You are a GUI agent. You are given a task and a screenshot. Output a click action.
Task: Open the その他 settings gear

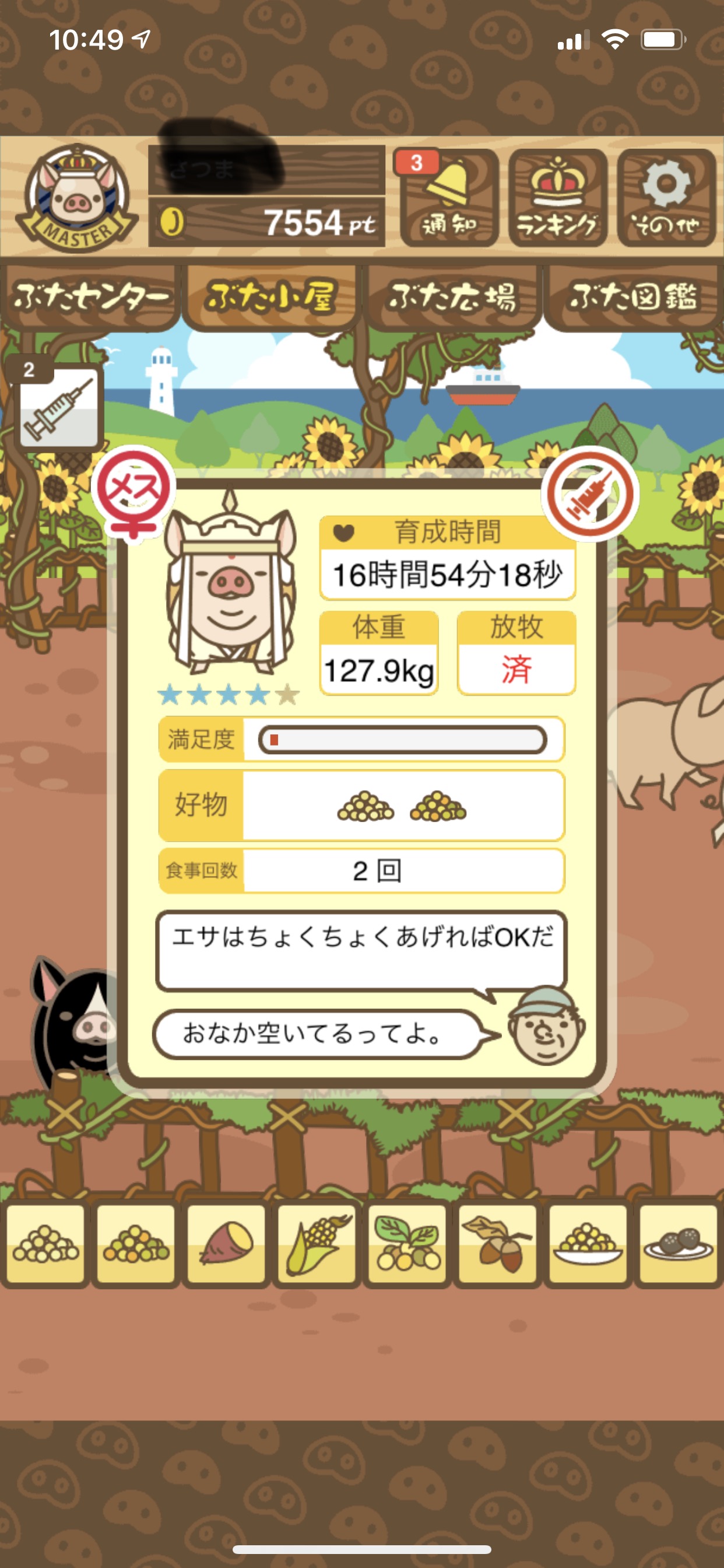(x=666, y=197)
